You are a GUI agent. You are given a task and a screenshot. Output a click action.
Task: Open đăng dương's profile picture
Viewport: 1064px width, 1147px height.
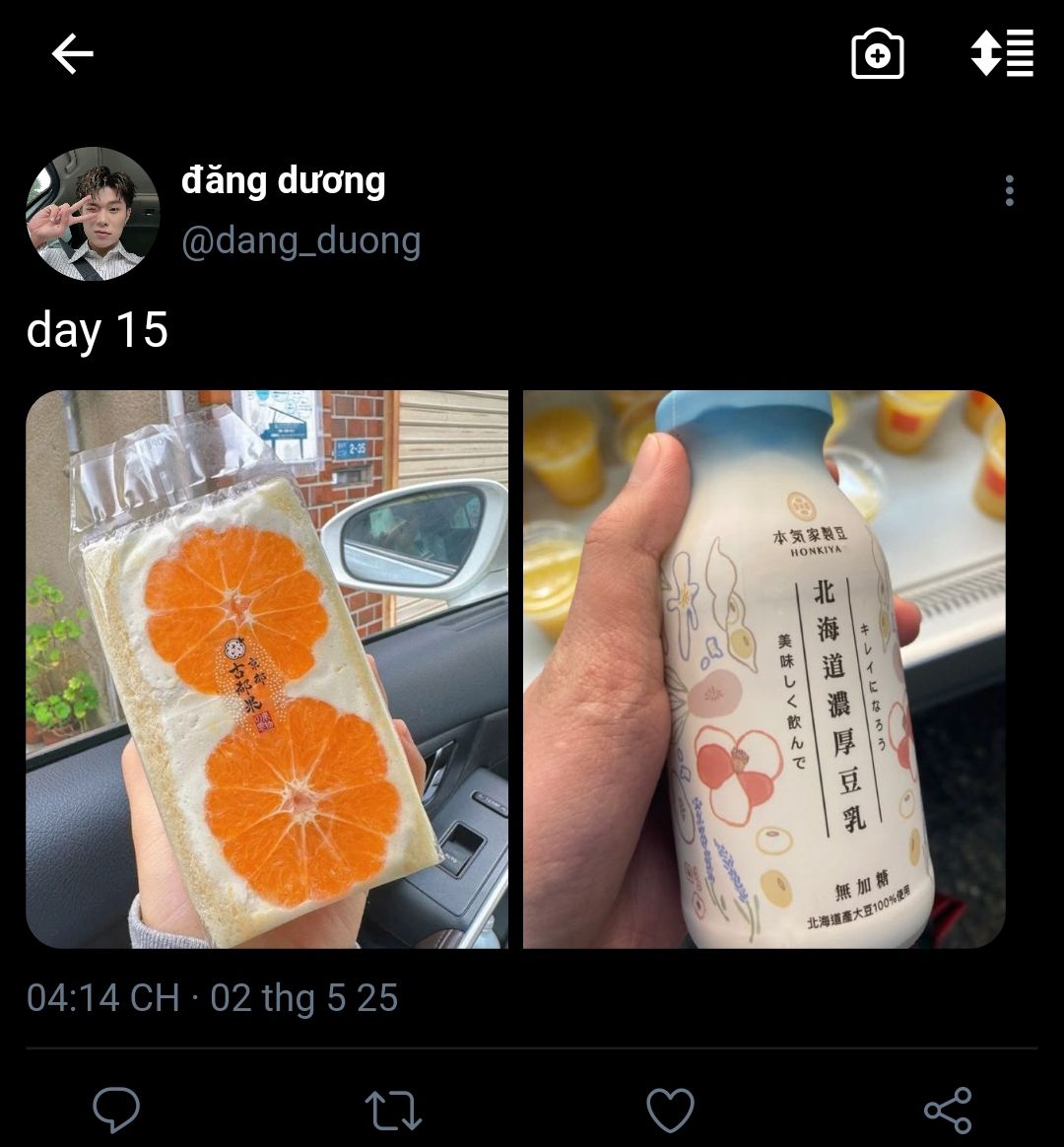tap(93, 214)
